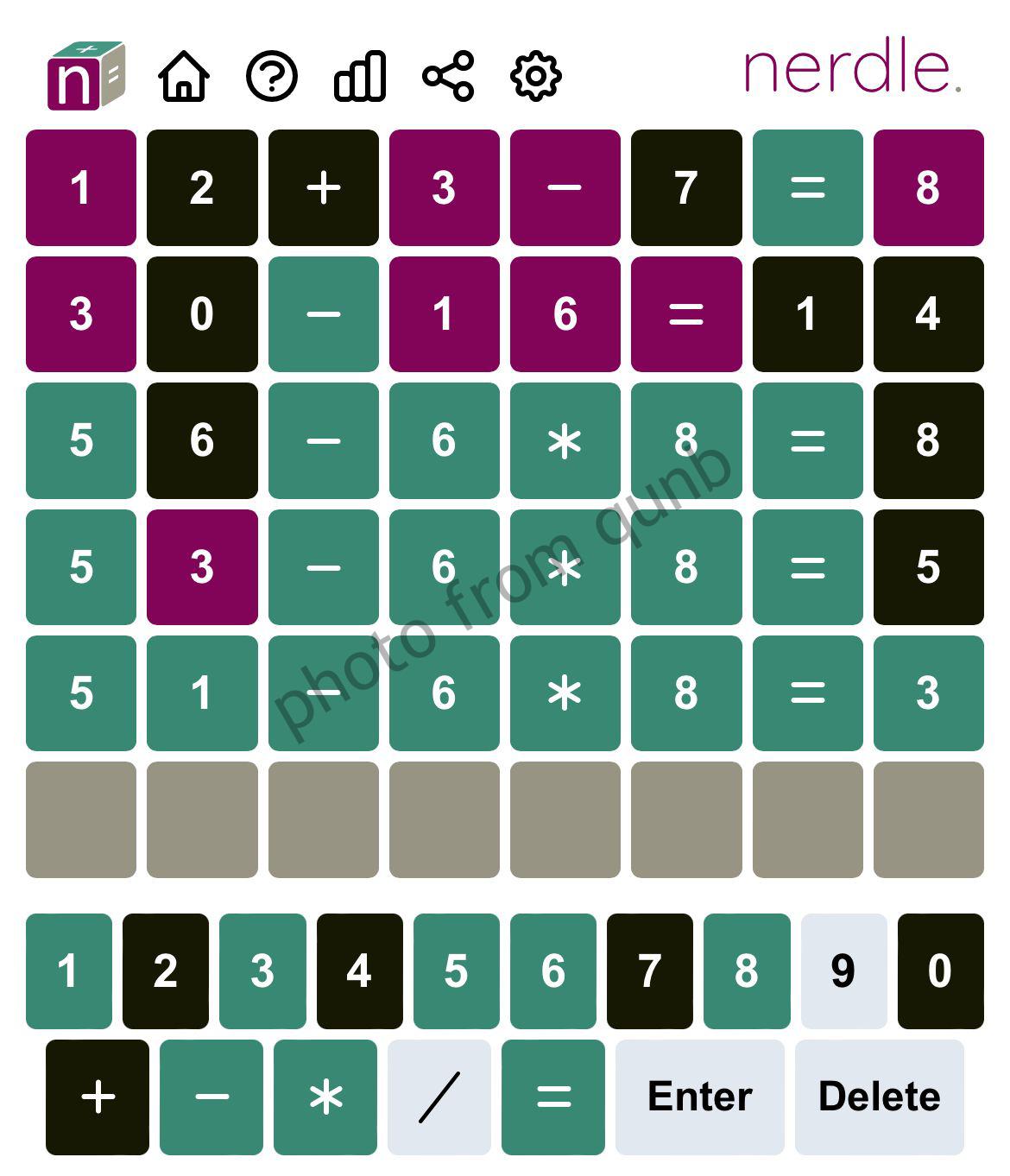Select the number 3 key
The image size is (1010, 1176).
pos(262,971)
